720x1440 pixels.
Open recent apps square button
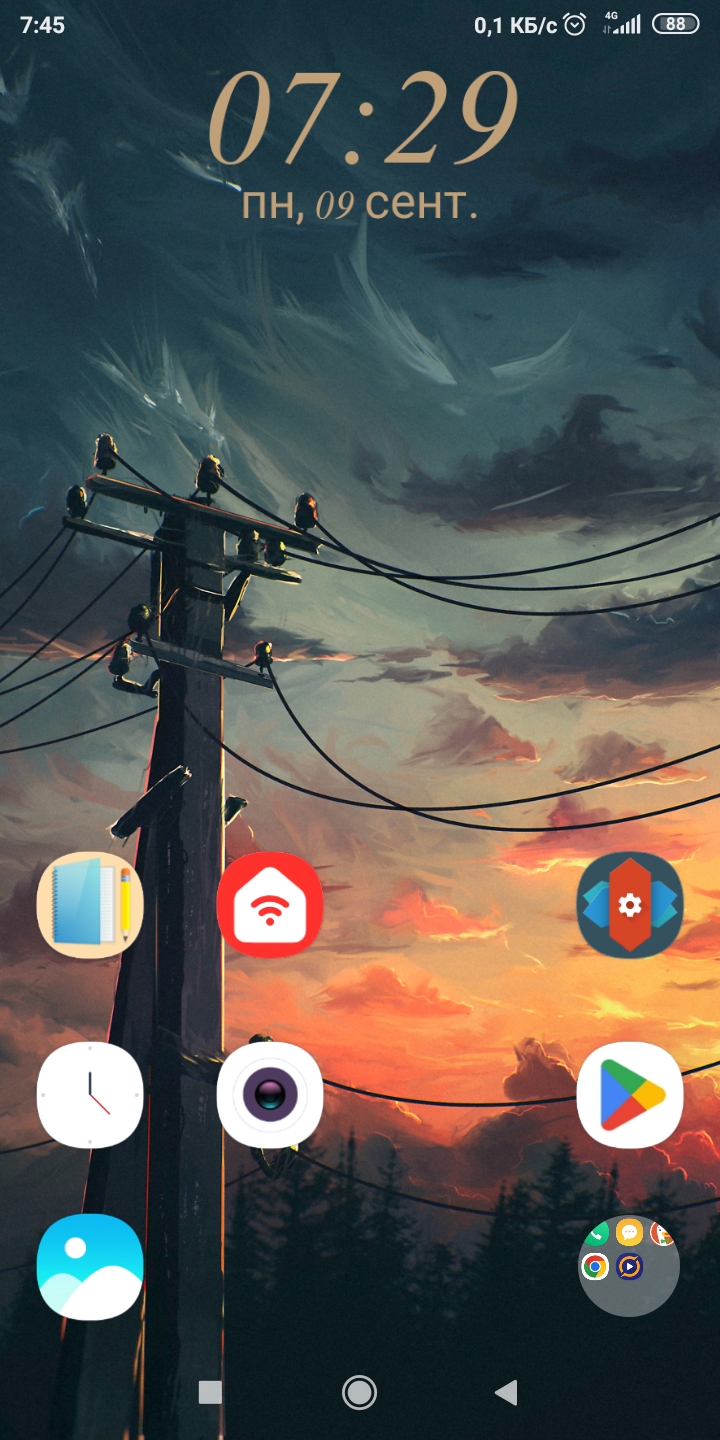(x=210, y=1392)
